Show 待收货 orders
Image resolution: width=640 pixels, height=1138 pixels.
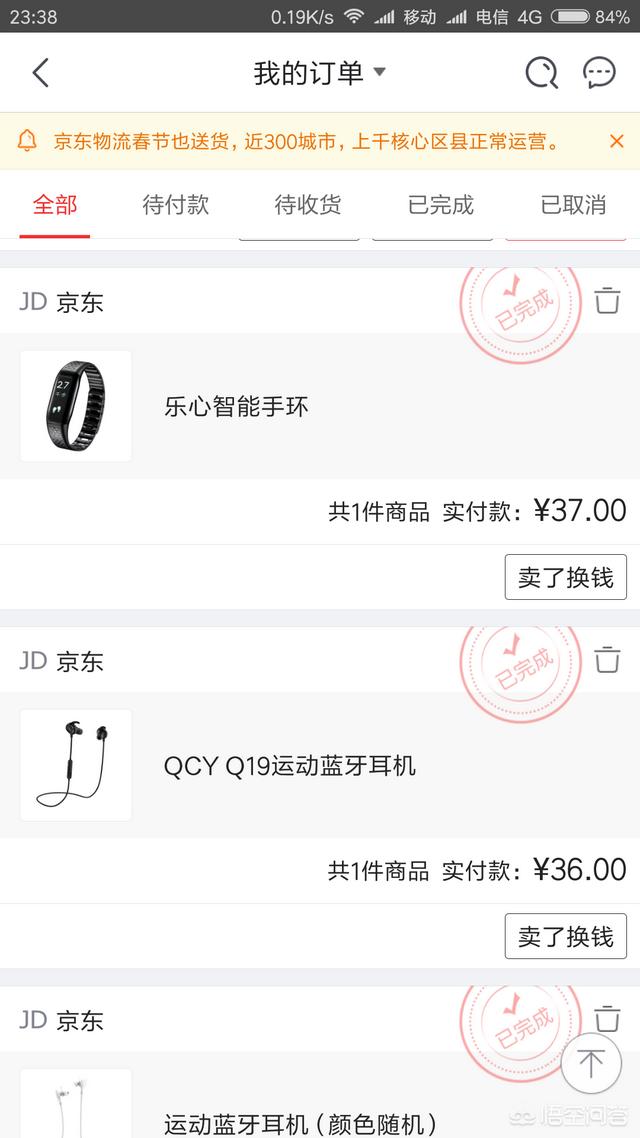pos(308,205)
